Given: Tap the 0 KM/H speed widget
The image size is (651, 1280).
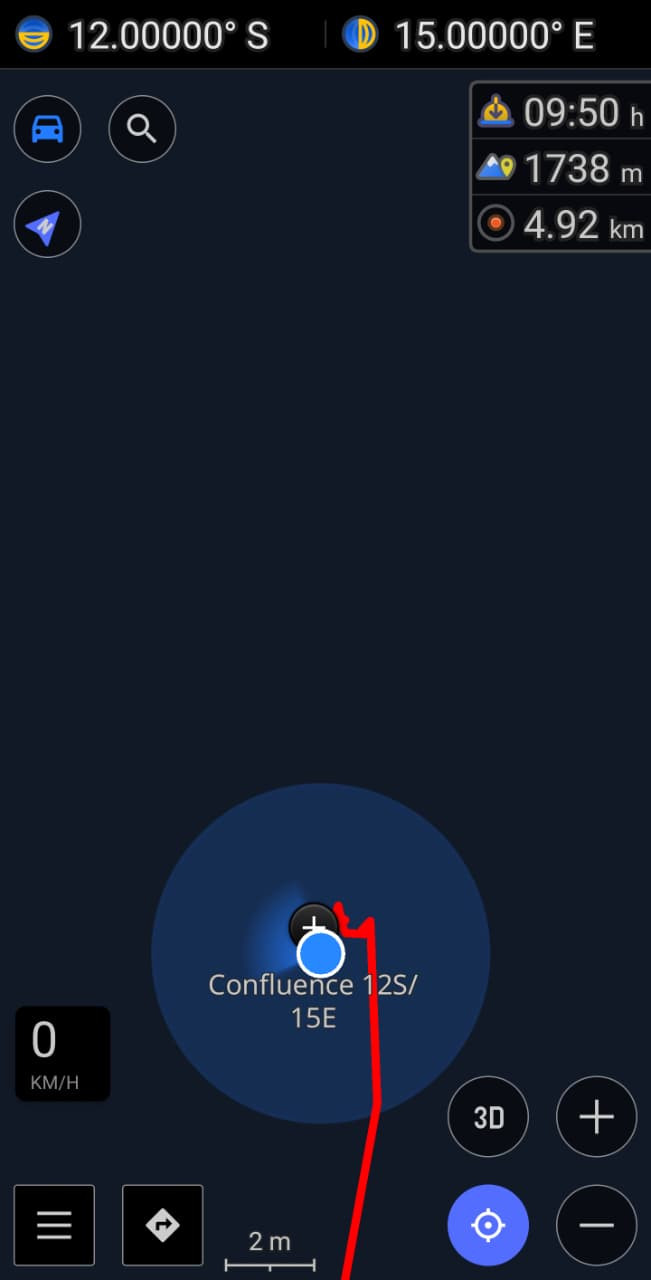Looking at the screenshot, I should click(62, 1053).
